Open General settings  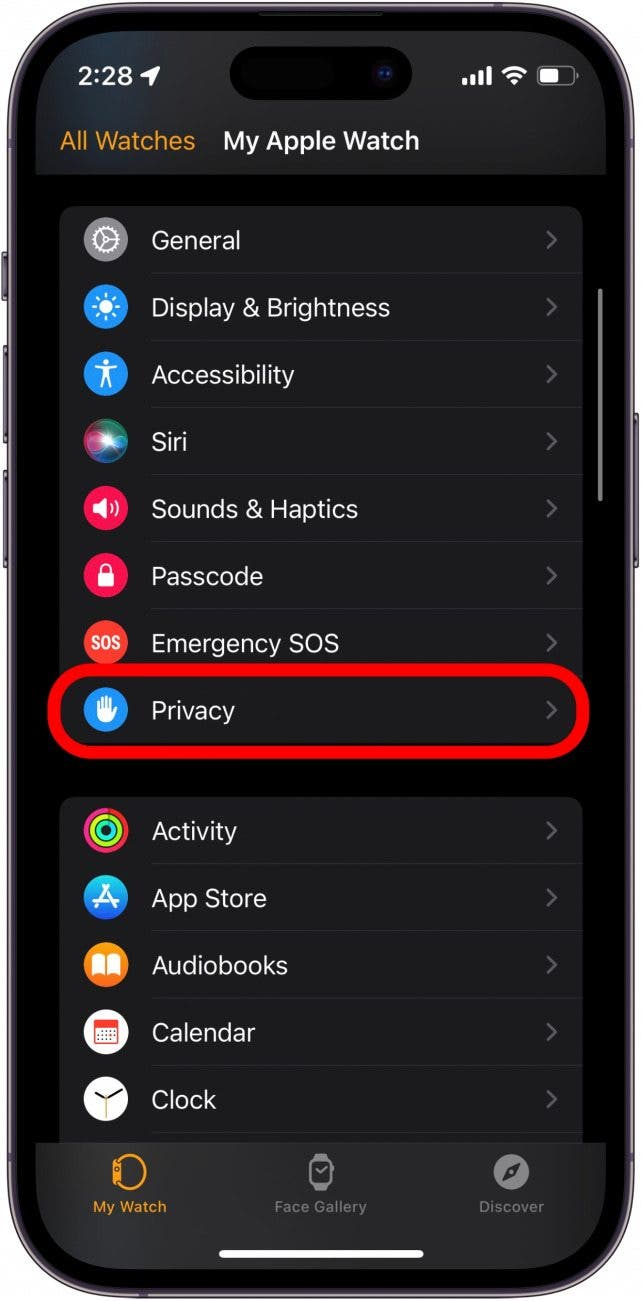[320, 241]
